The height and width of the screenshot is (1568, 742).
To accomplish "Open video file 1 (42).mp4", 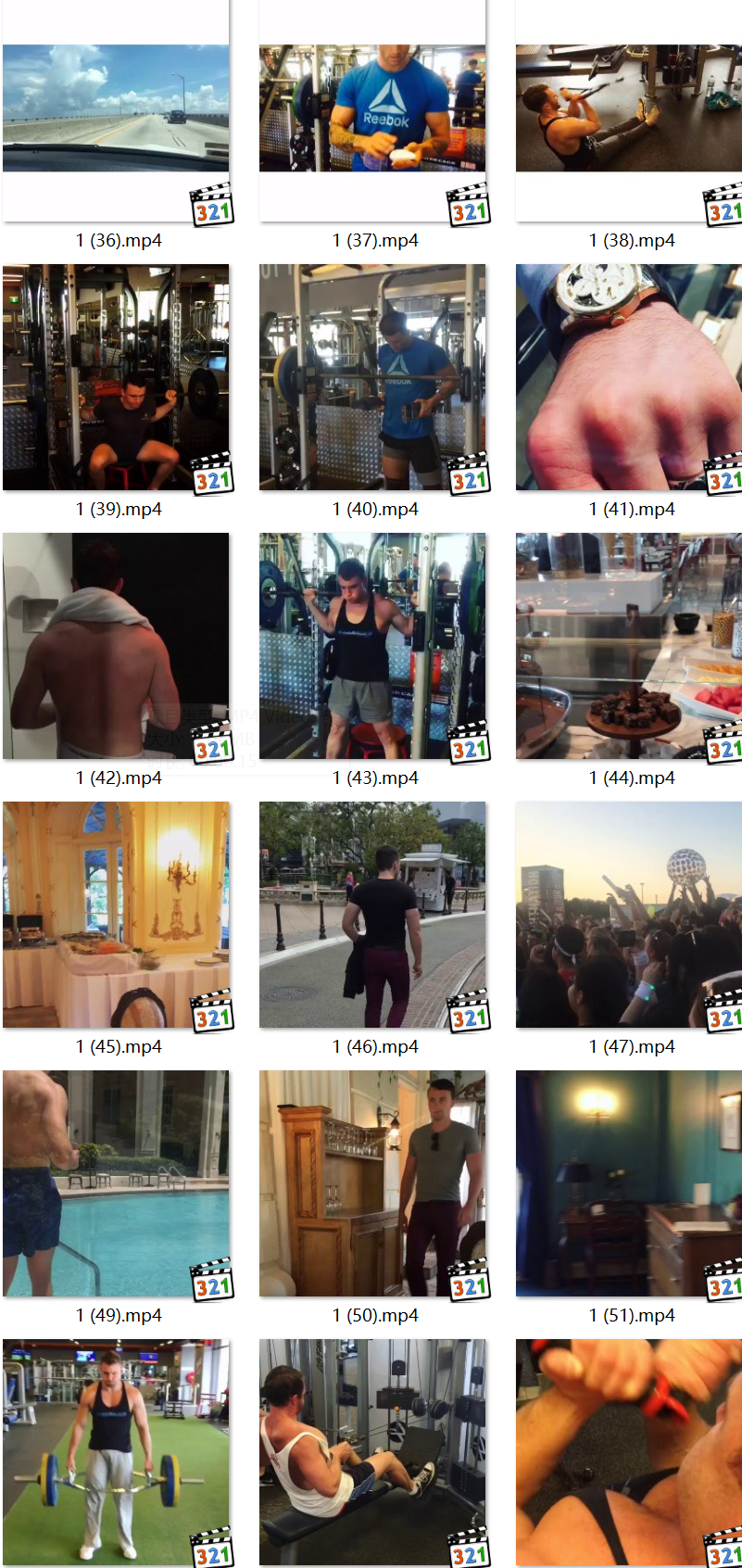I will point(116,646).
